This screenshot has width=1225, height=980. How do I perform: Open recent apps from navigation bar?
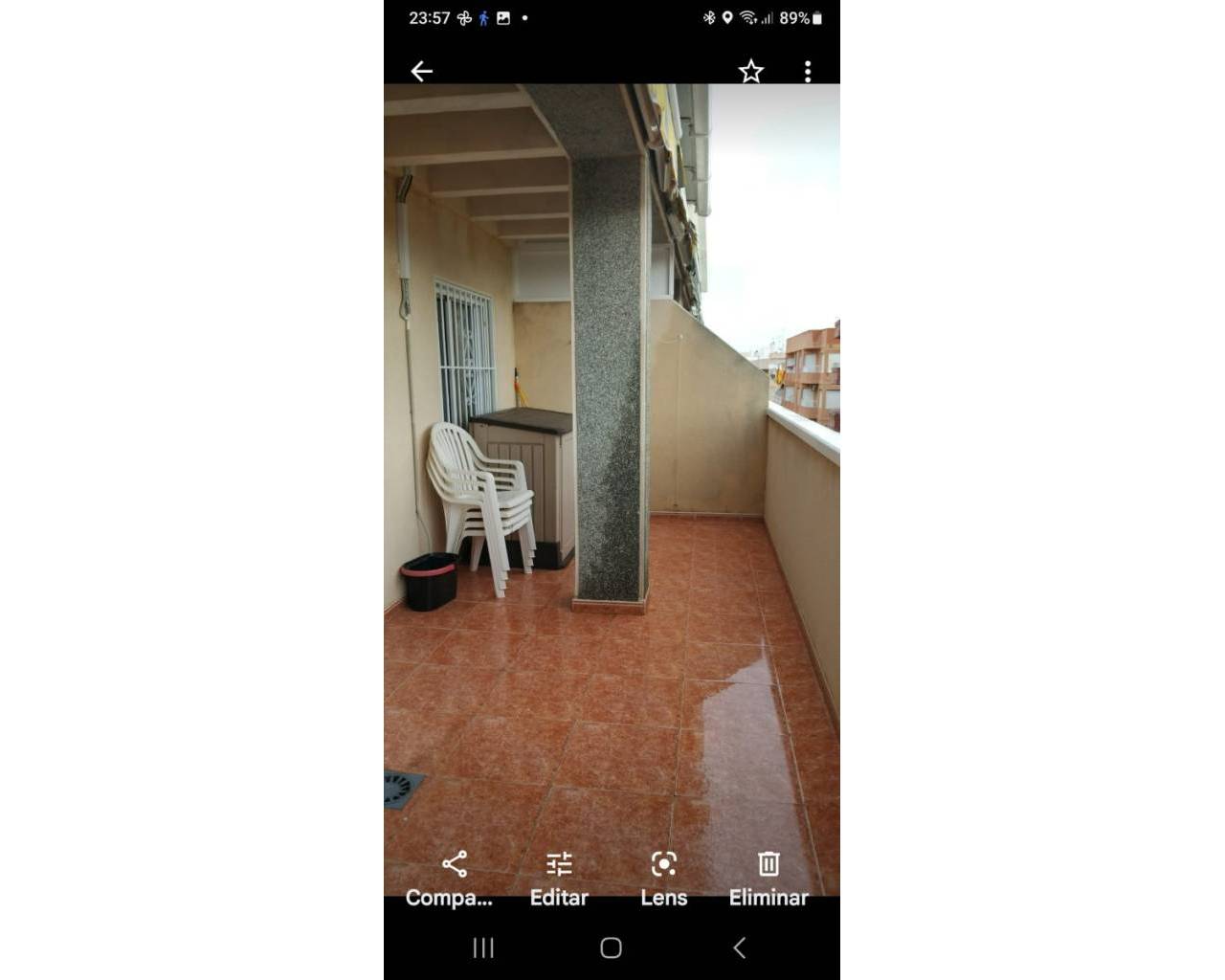[x=483, y=947]
